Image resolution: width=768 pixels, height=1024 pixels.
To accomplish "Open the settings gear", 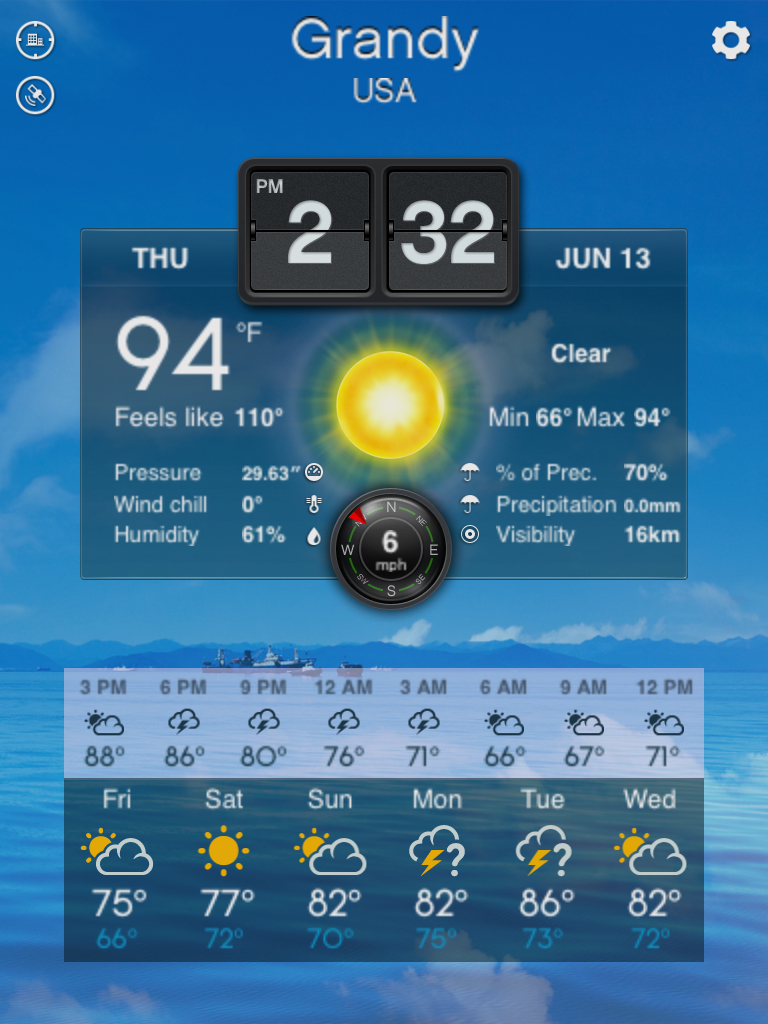I will tap(731, 41).
